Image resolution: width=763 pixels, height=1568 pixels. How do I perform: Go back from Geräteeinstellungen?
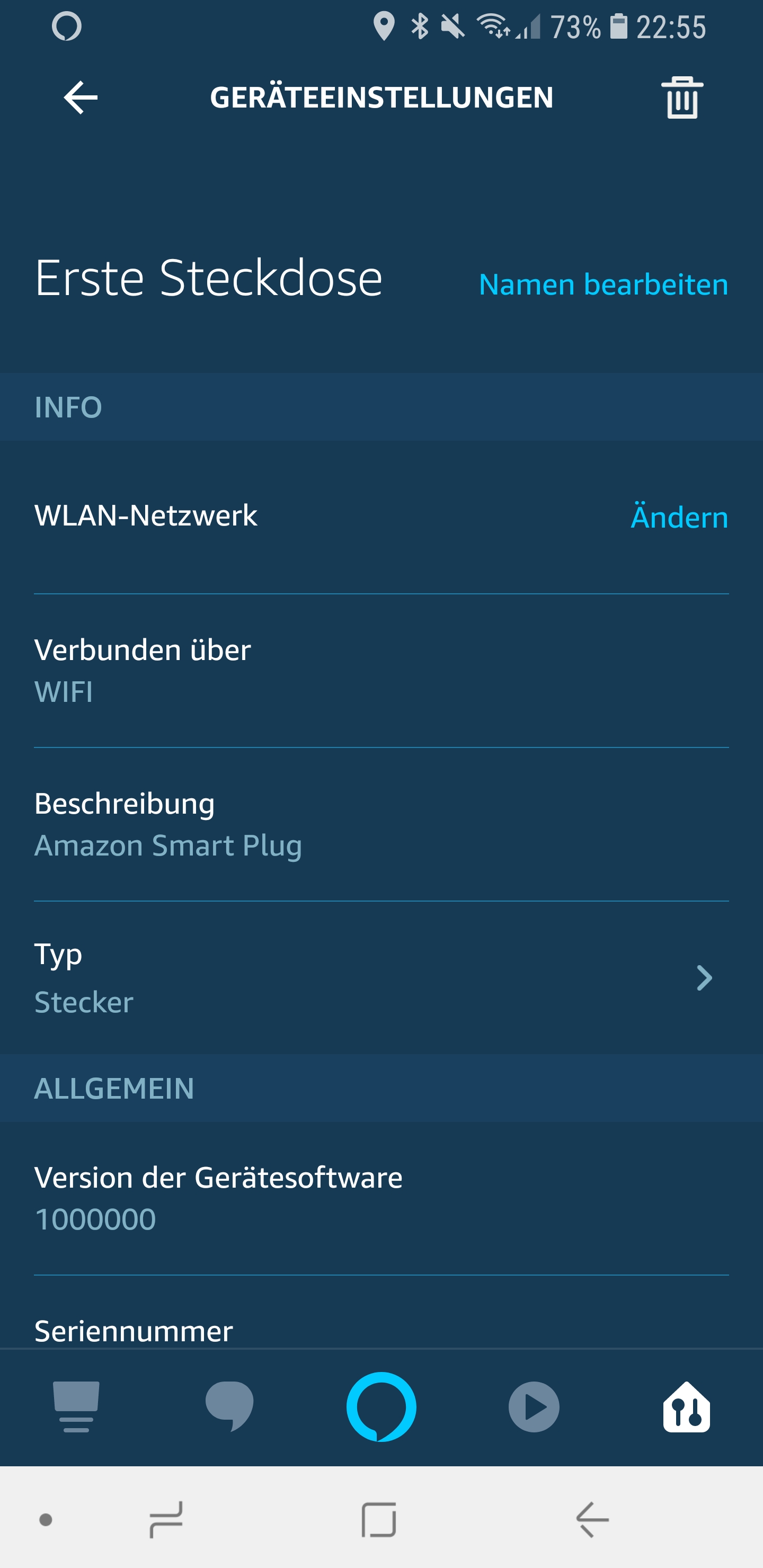coord(81,97)
